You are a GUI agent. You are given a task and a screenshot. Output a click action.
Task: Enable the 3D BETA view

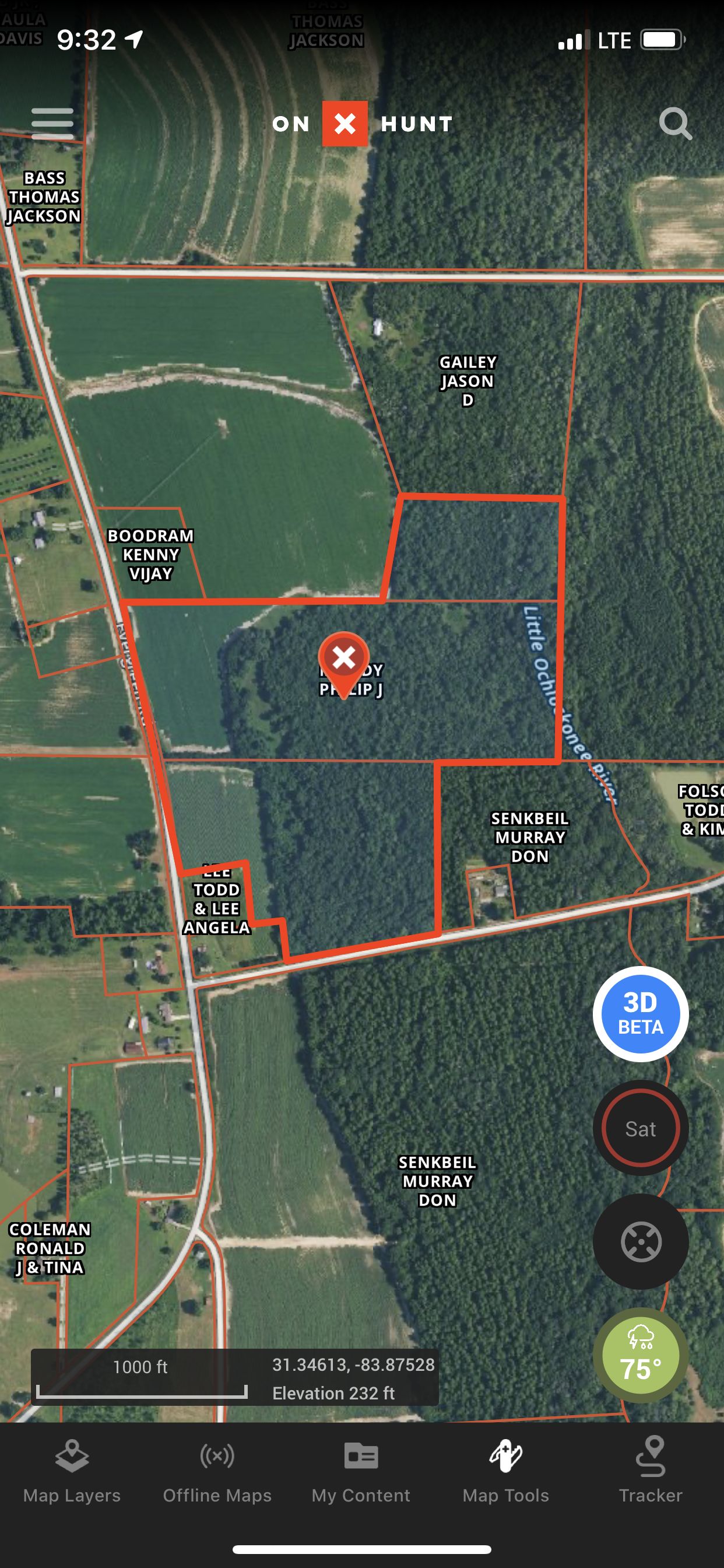tap(639, 1013)
